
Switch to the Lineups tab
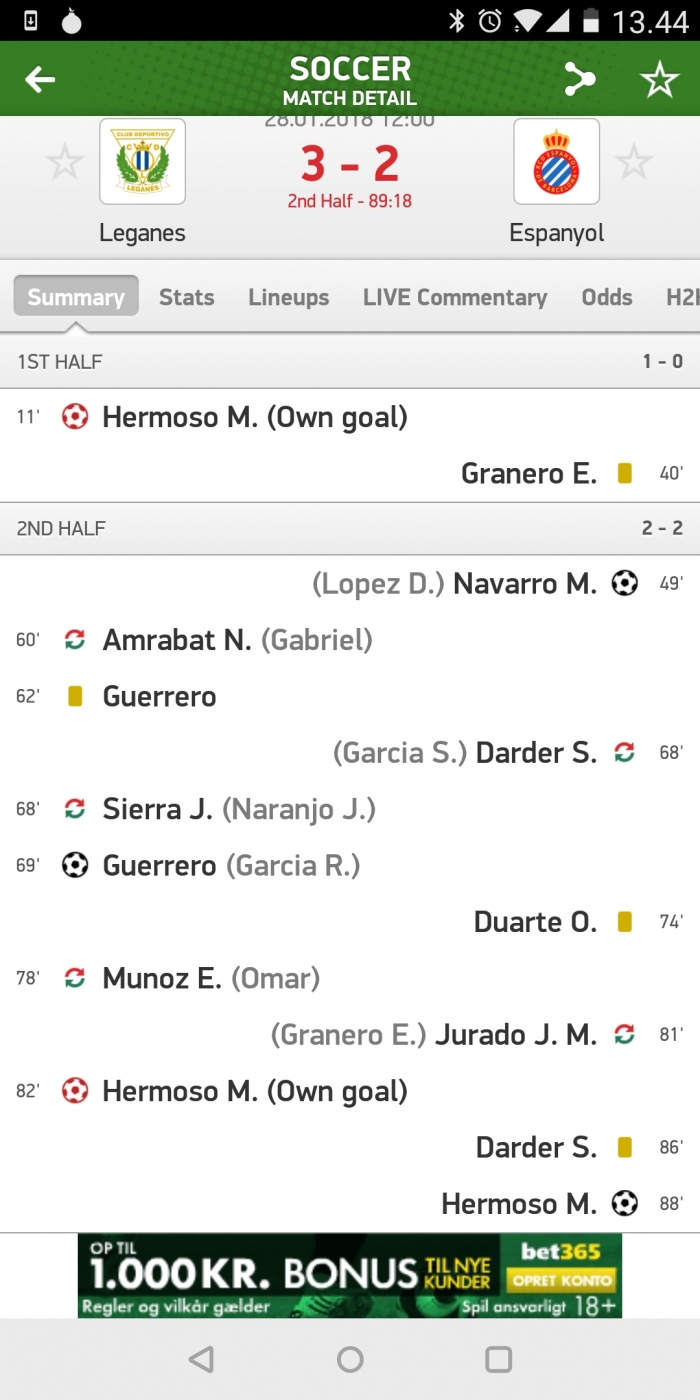click(289, 297)
